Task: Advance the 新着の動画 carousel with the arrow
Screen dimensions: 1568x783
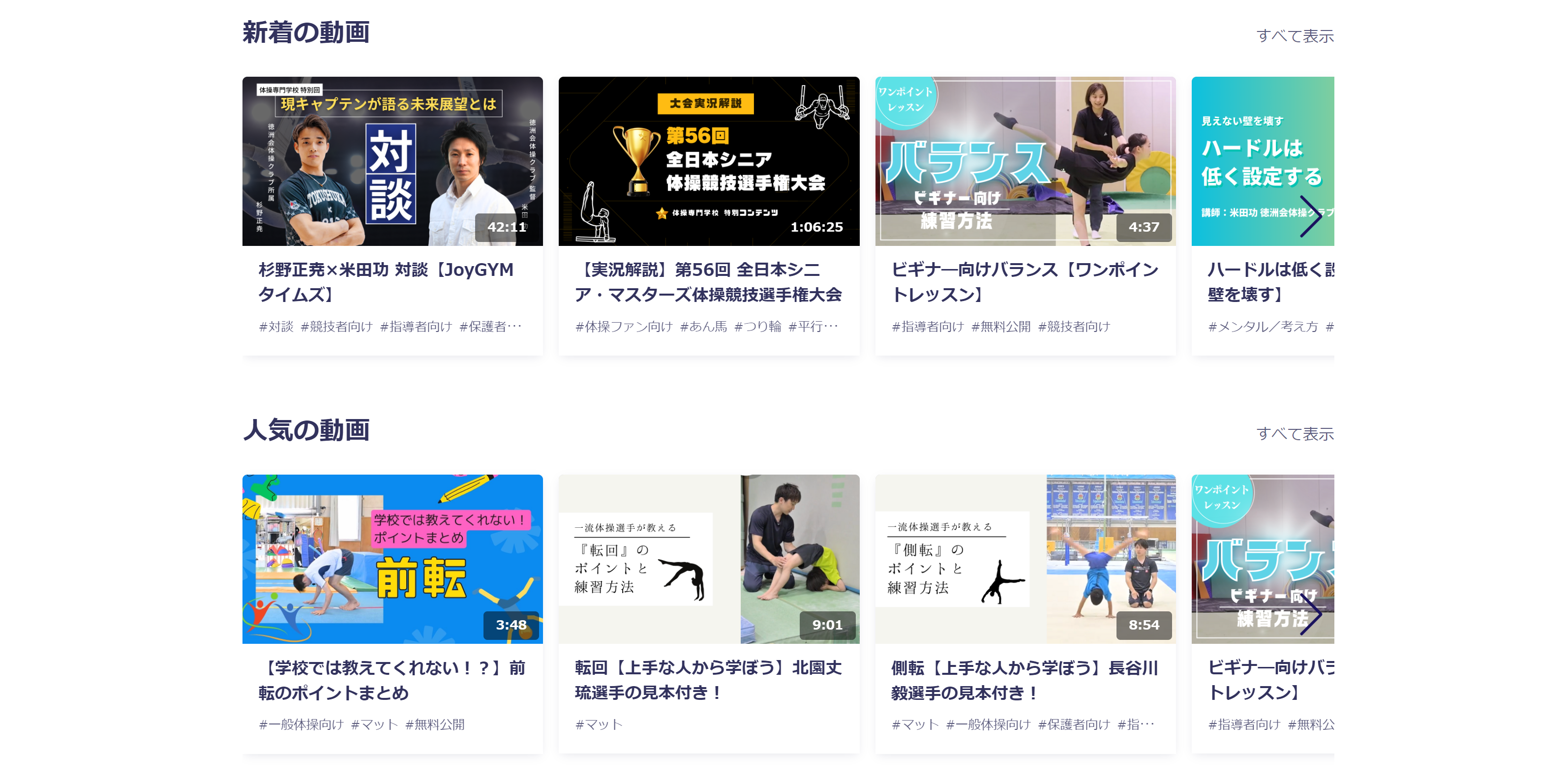Action: click(x=1310, y=216)
